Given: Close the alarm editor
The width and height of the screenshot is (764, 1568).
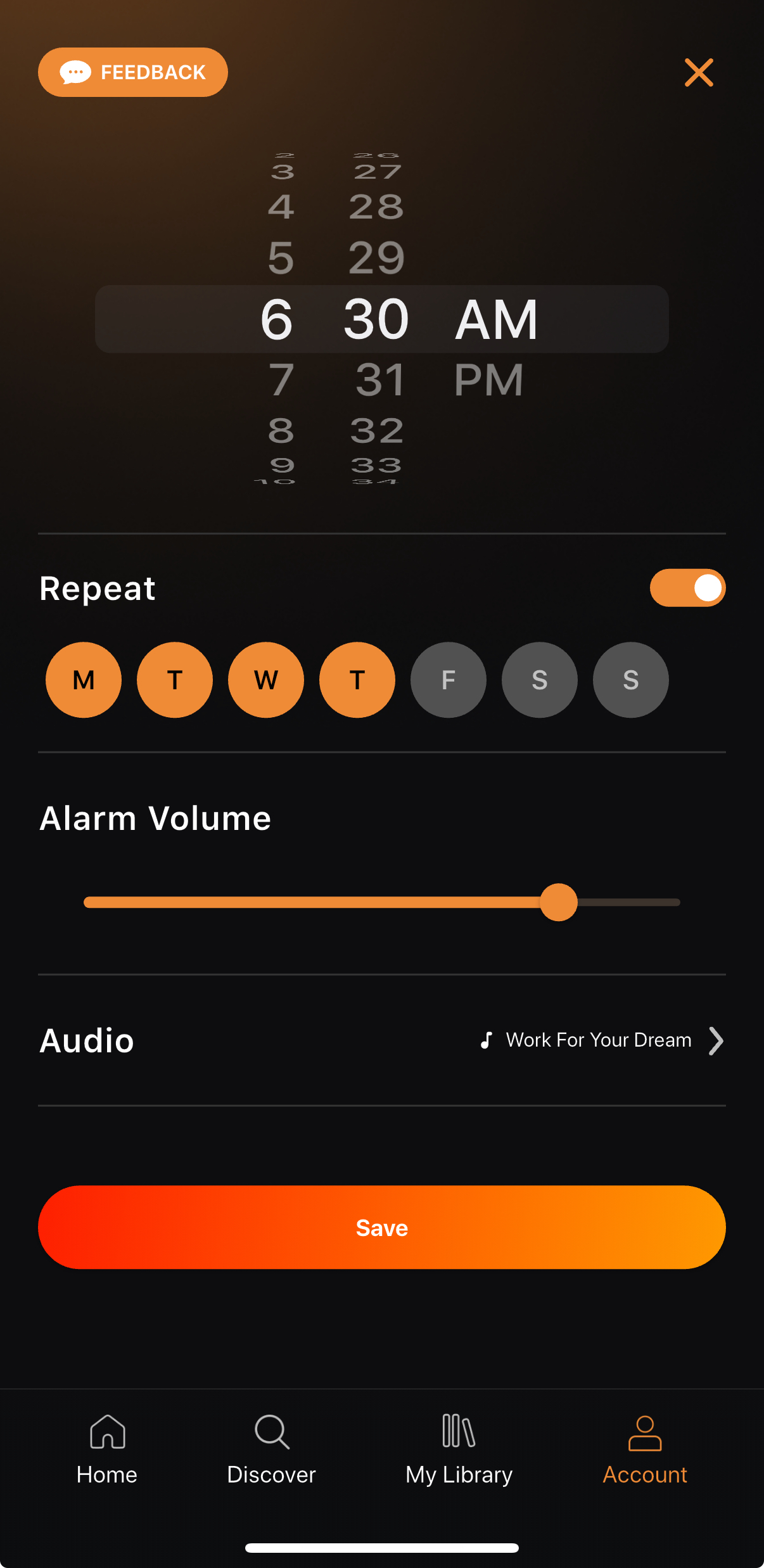Looking at the screenshot, I should pos(699,72).
